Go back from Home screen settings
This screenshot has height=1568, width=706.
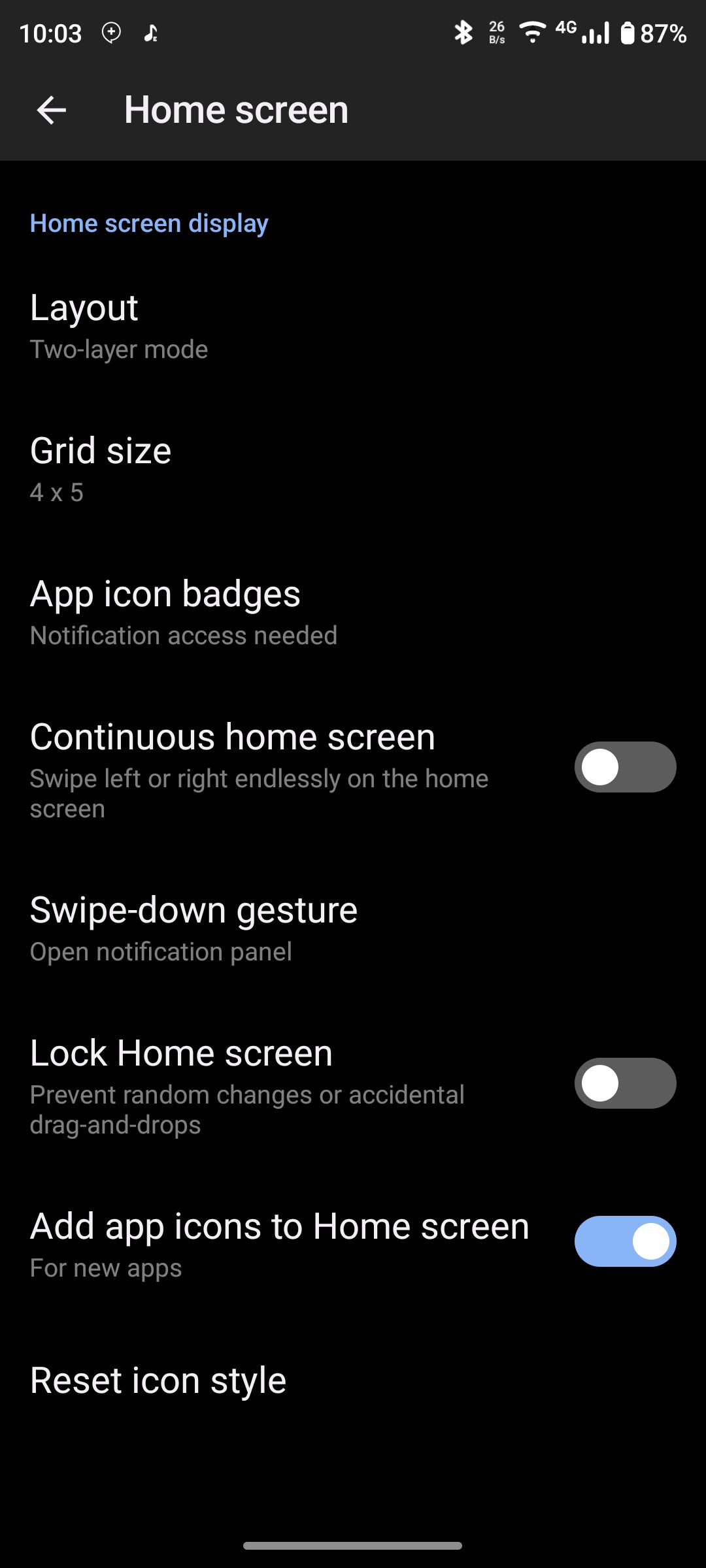point(52,110)
